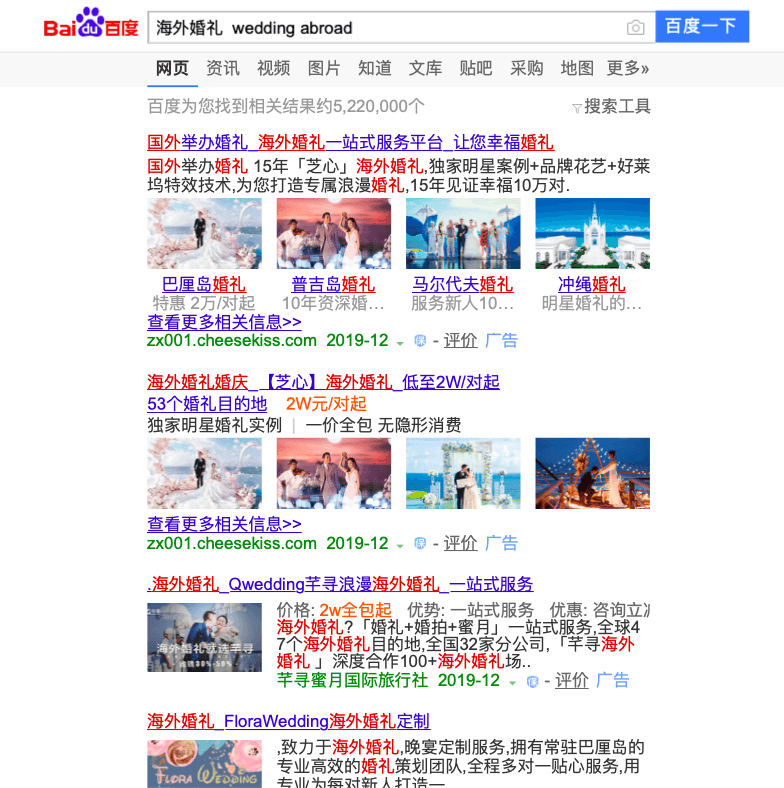
Task: Open the Qwedding芊寻浪漫海外婚礼 result
Action: 340,584
